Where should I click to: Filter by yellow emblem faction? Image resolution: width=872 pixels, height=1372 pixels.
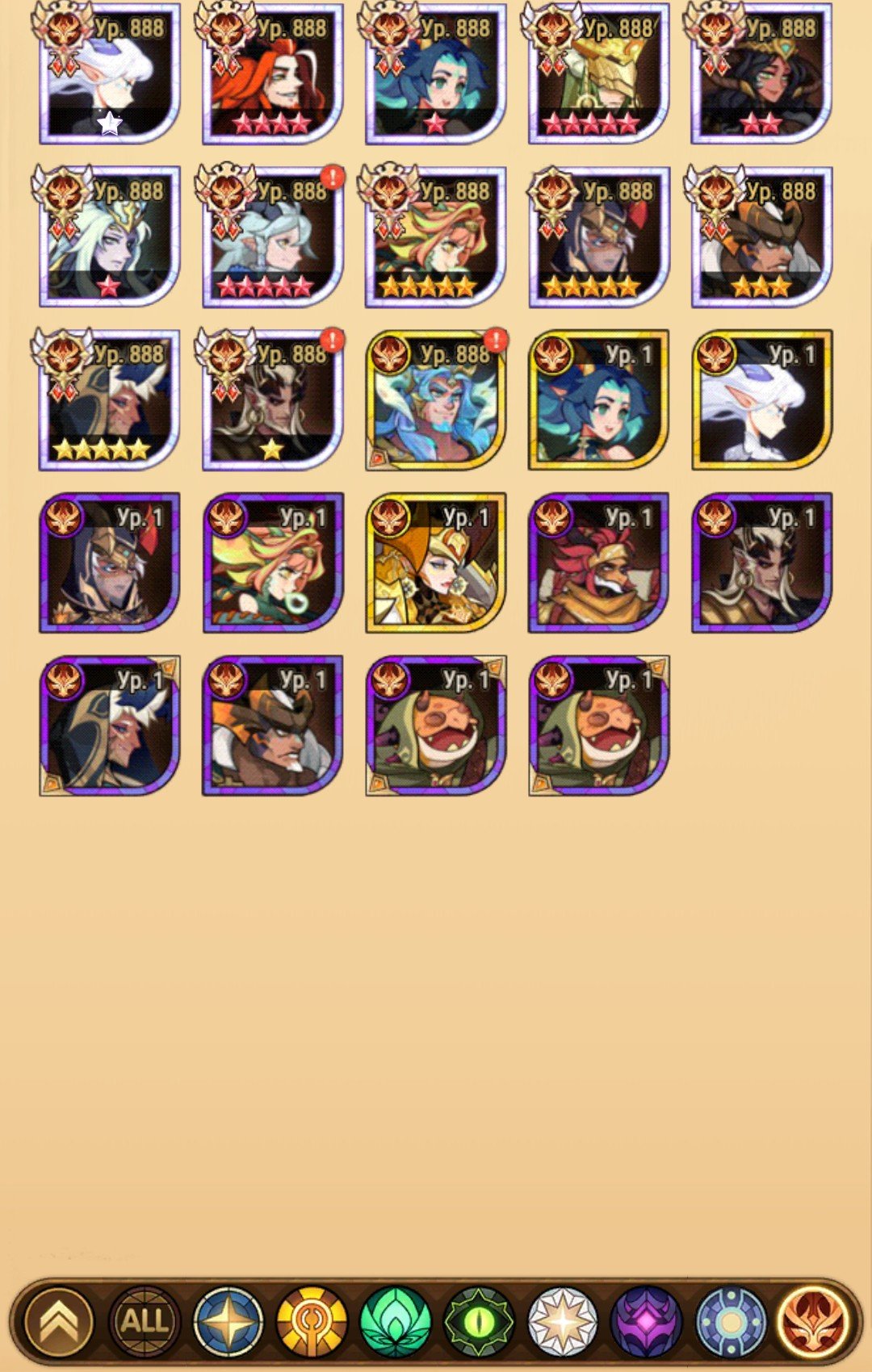point(312,1321)
